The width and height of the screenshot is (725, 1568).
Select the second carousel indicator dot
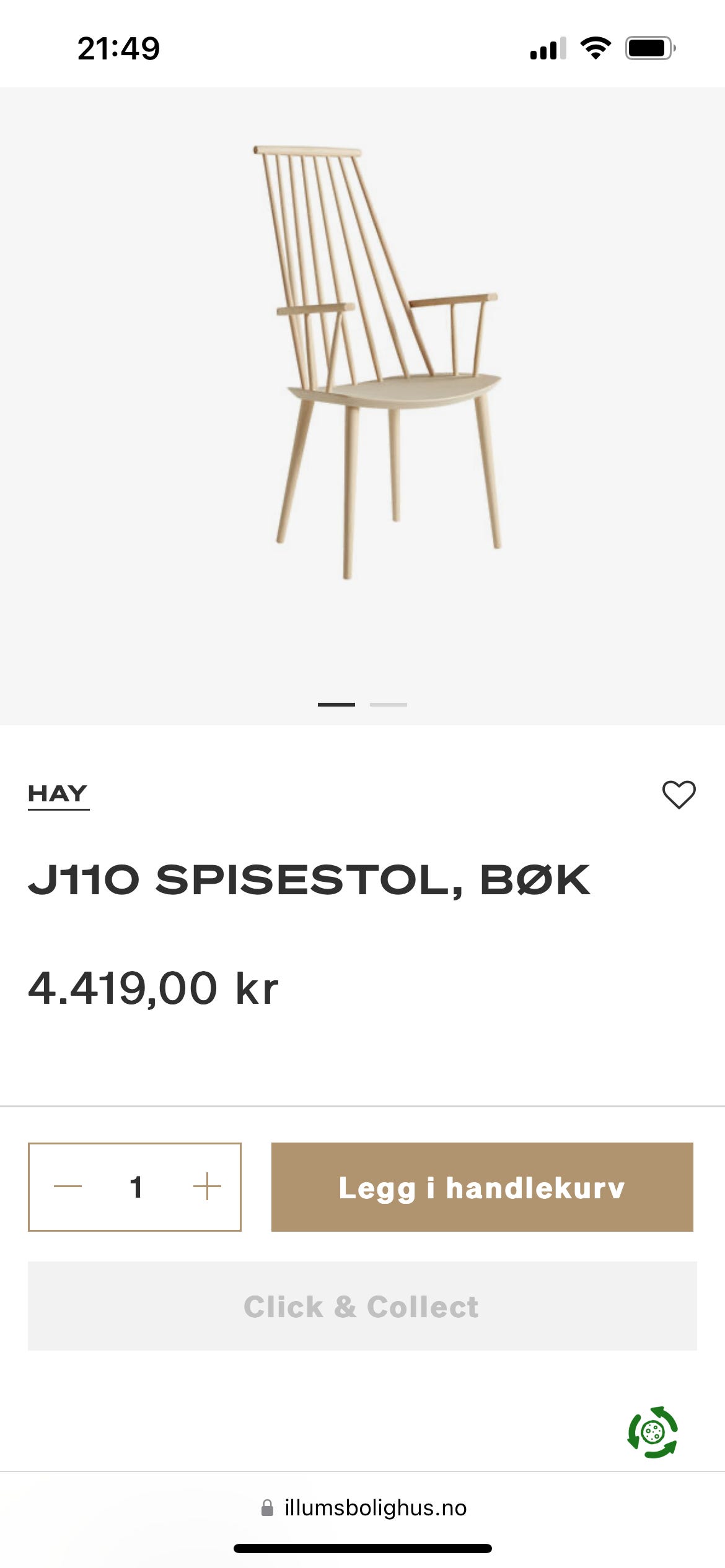click(389, 704)
